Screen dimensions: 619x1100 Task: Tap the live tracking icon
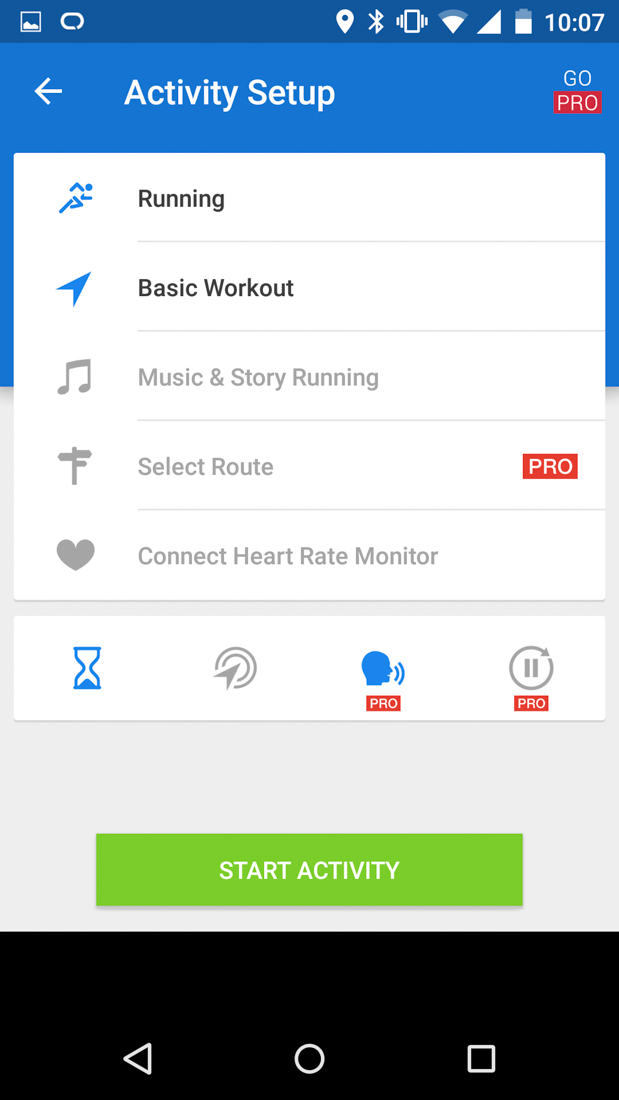click(236, 668)
